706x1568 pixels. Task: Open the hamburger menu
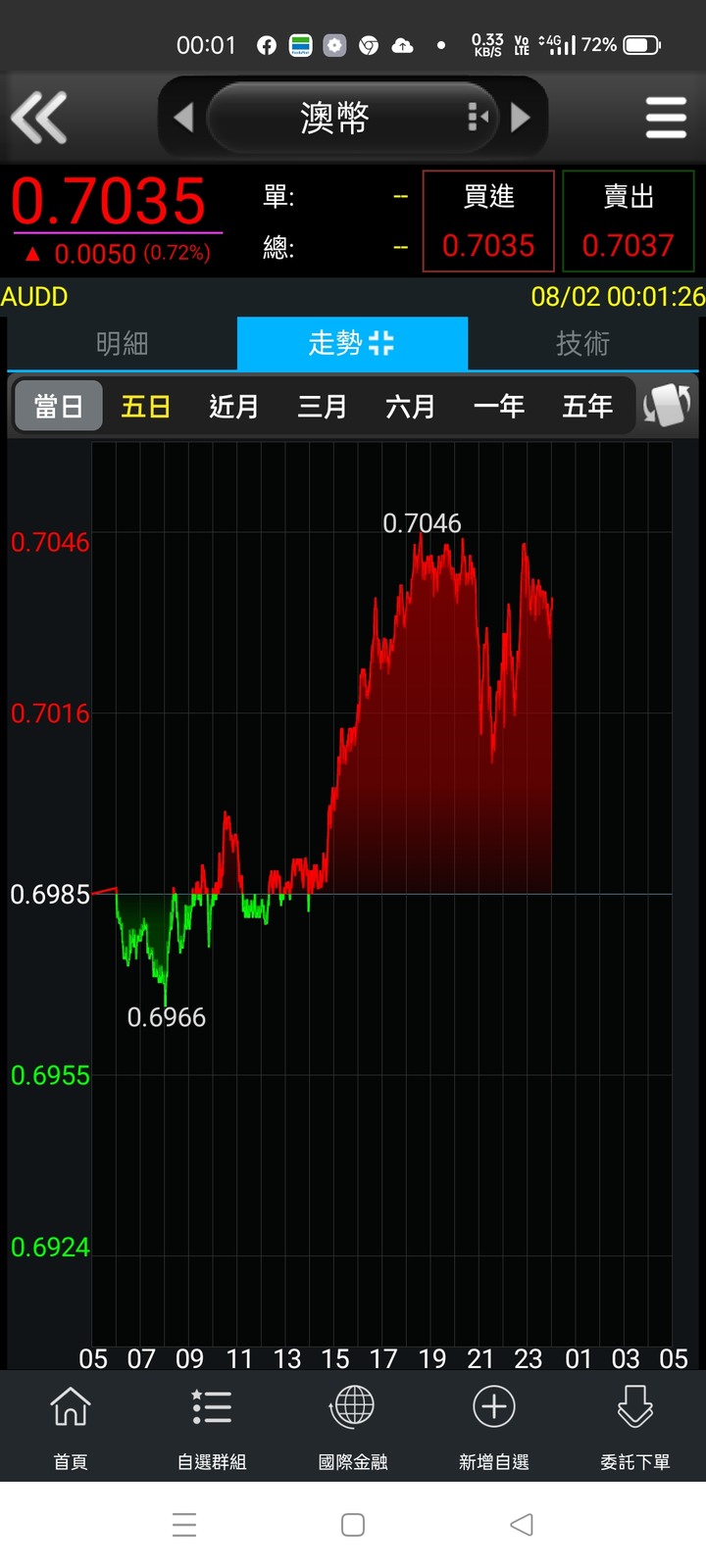666,118
